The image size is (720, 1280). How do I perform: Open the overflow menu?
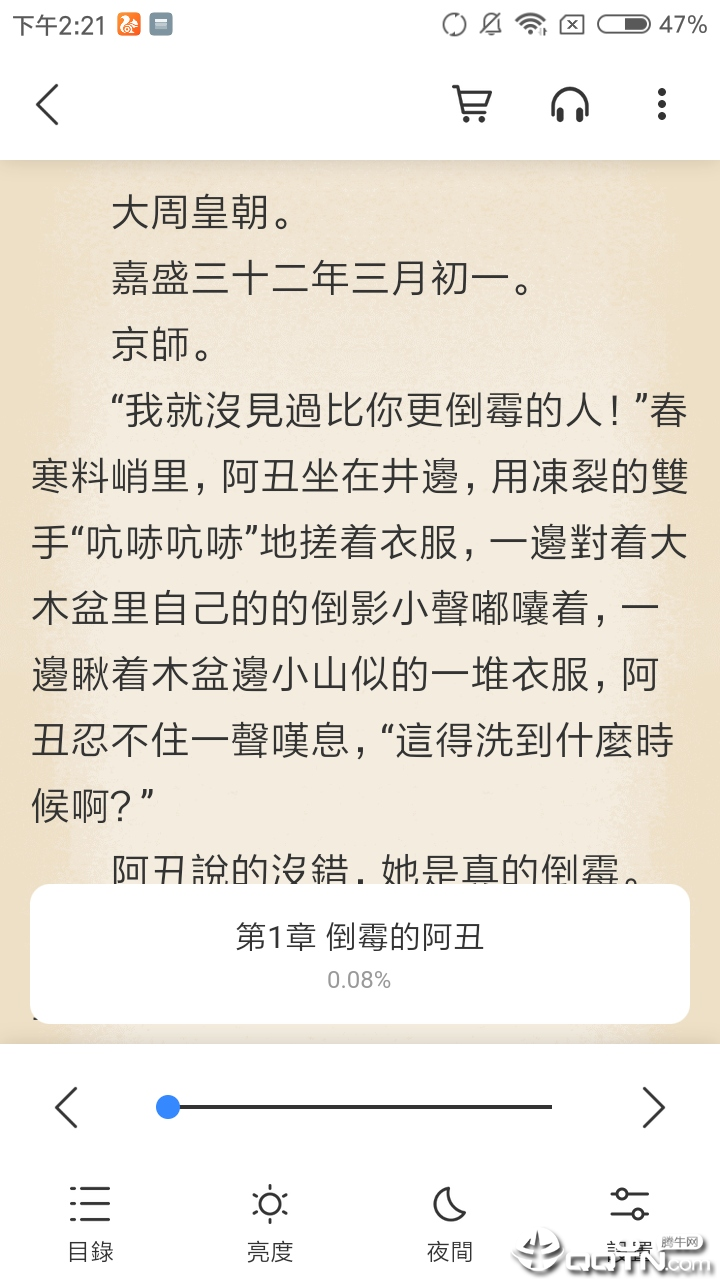pyautogui.click(x=661, y=104)
